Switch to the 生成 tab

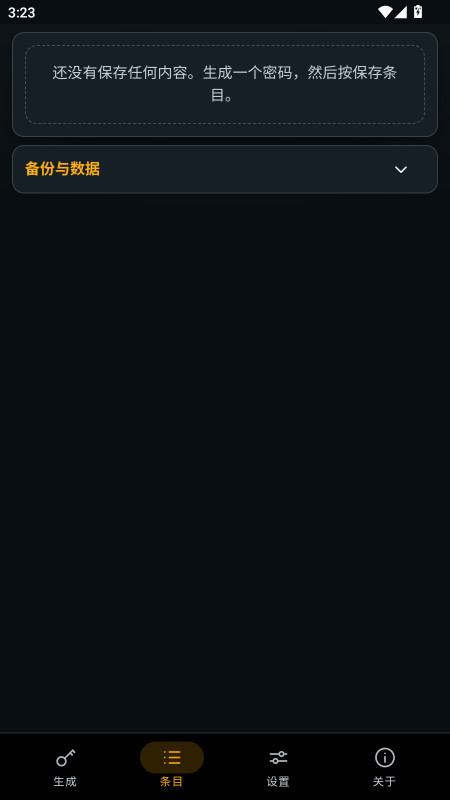click(65, 767)
